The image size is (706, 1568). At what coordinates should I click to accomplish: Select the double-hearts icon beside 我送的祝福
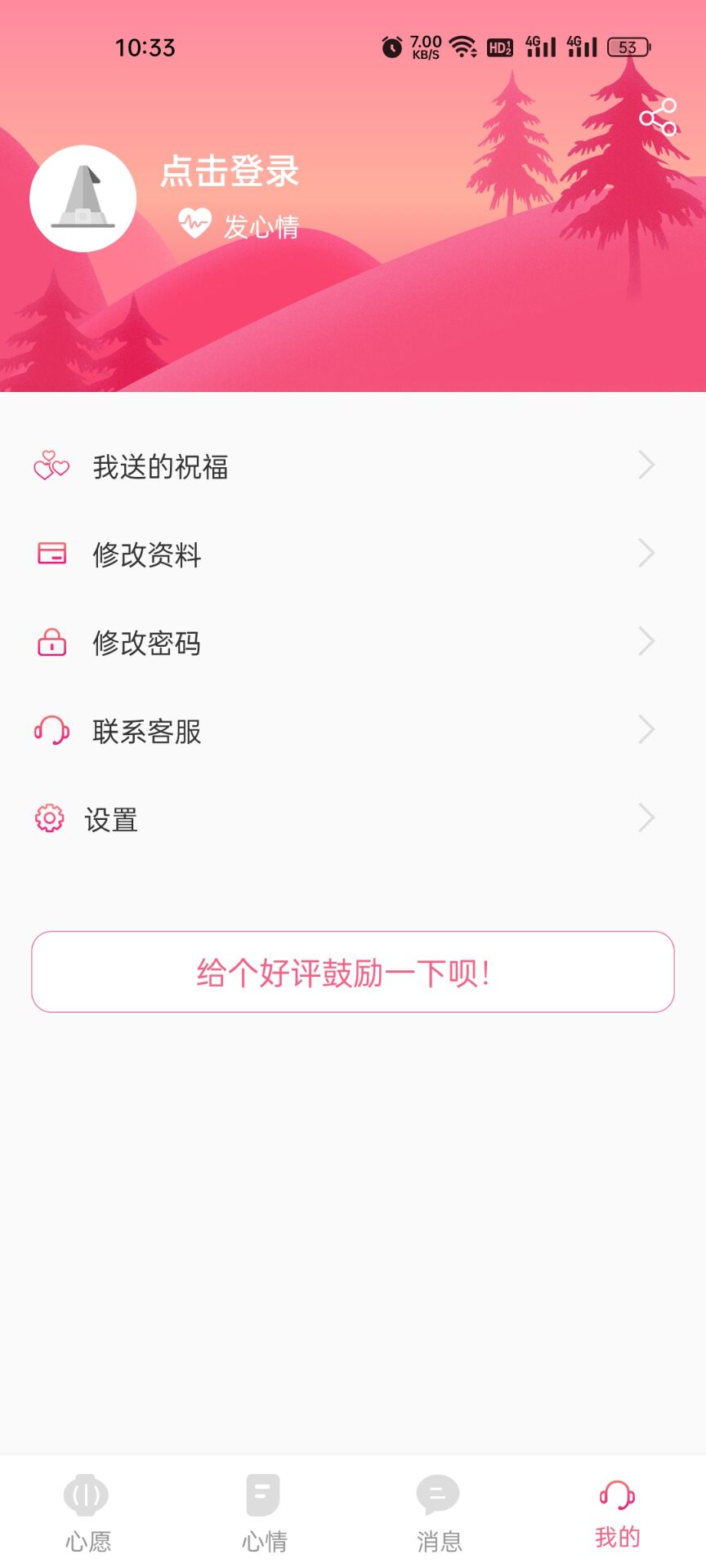click(x=51, y=466)
